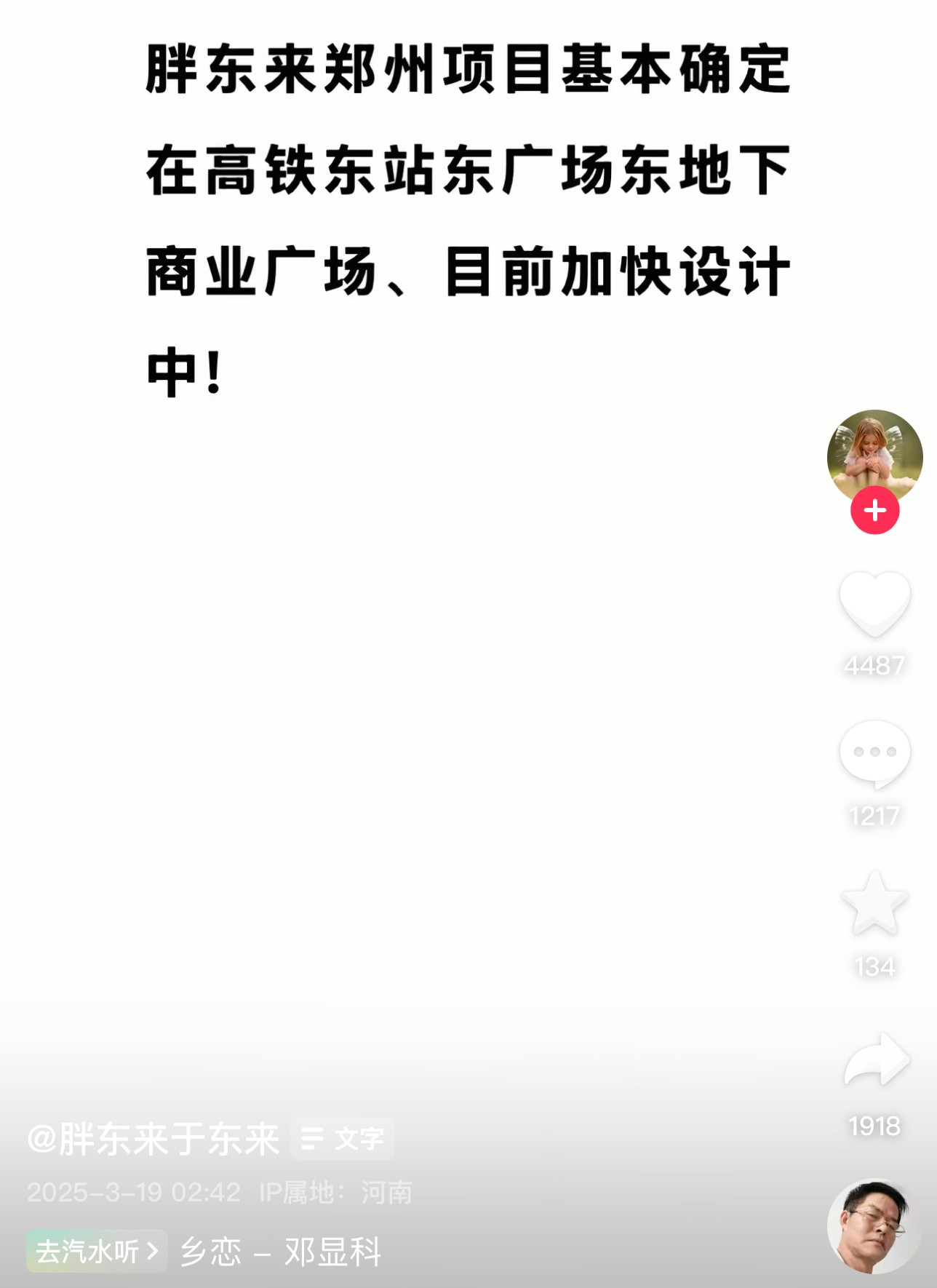The width and height of the screenshot is (937, 1288).
Task: Tap the 去汽水听 music button
Action: [97, 1252]
